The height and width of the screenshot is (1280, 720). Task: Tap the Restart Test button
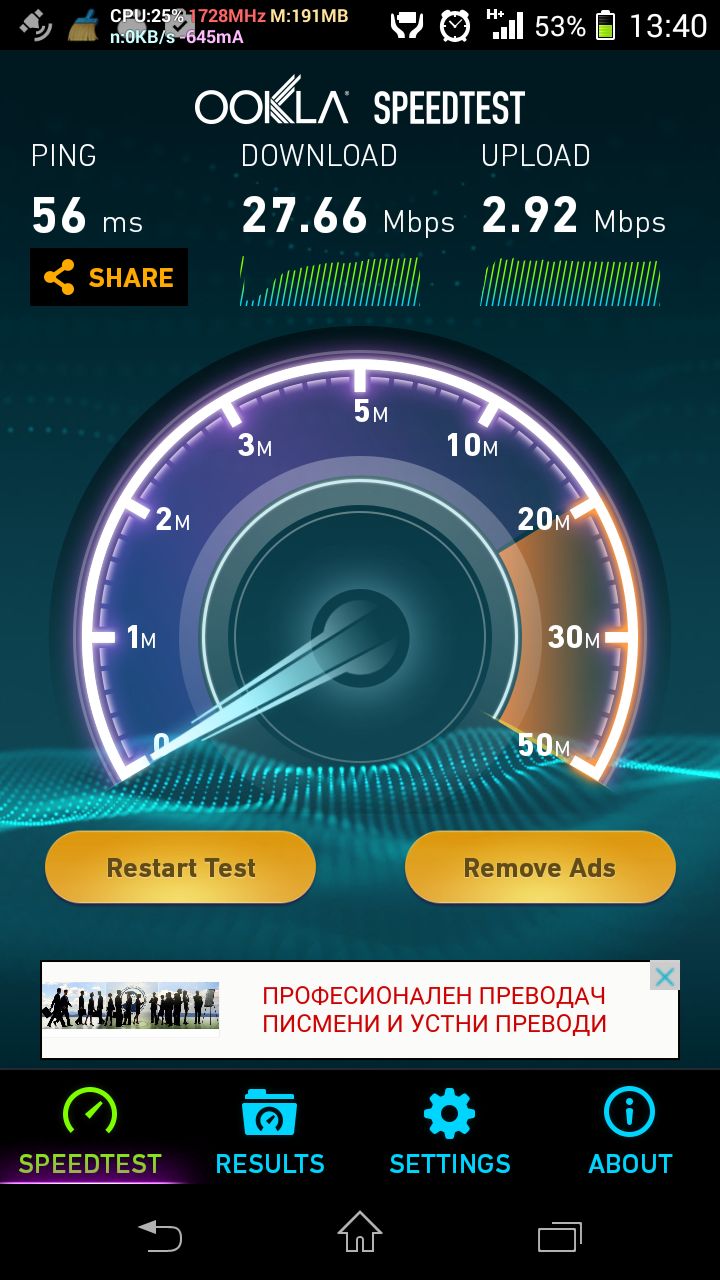coord(181,867)
